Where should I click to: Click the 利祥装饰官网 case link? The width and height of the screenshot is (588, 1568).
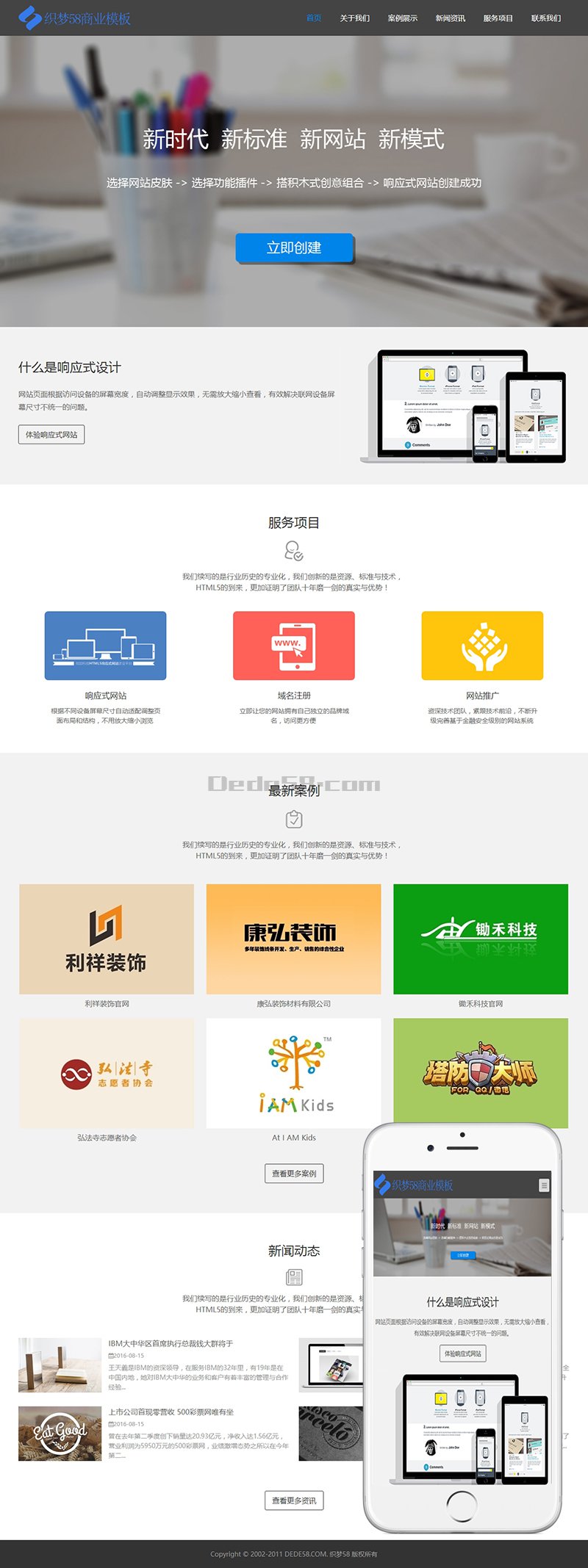105,1003
